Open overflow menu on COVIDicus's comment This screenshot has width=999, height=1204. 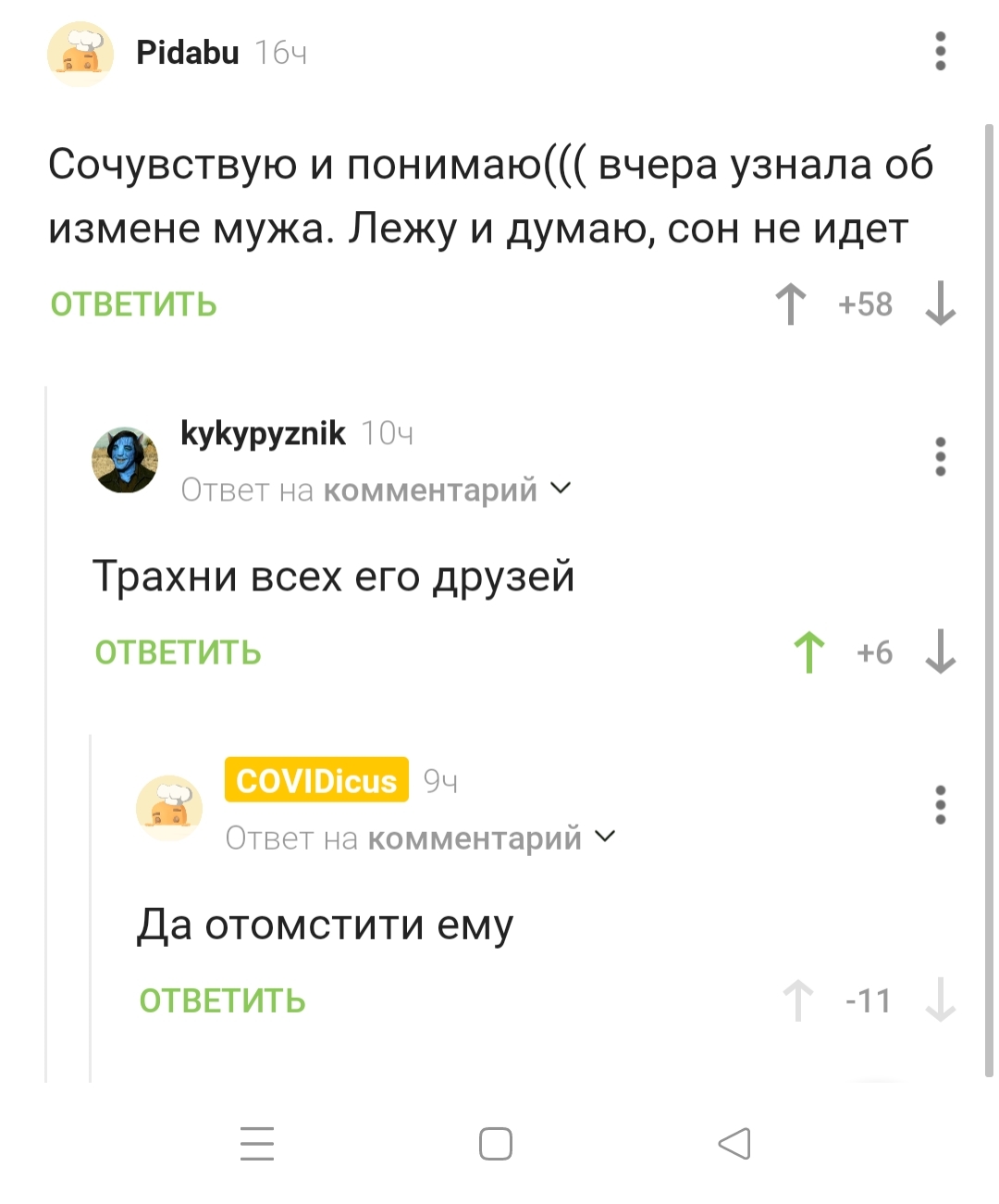tap(940, 805)
